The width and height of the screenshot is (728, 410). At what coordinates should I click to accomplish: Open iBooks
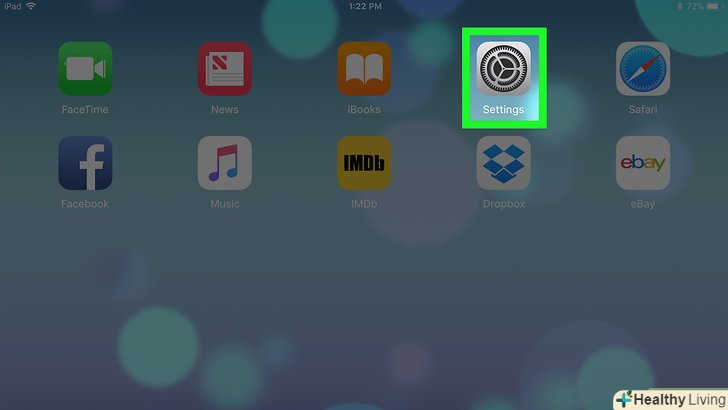click(364, 68)
